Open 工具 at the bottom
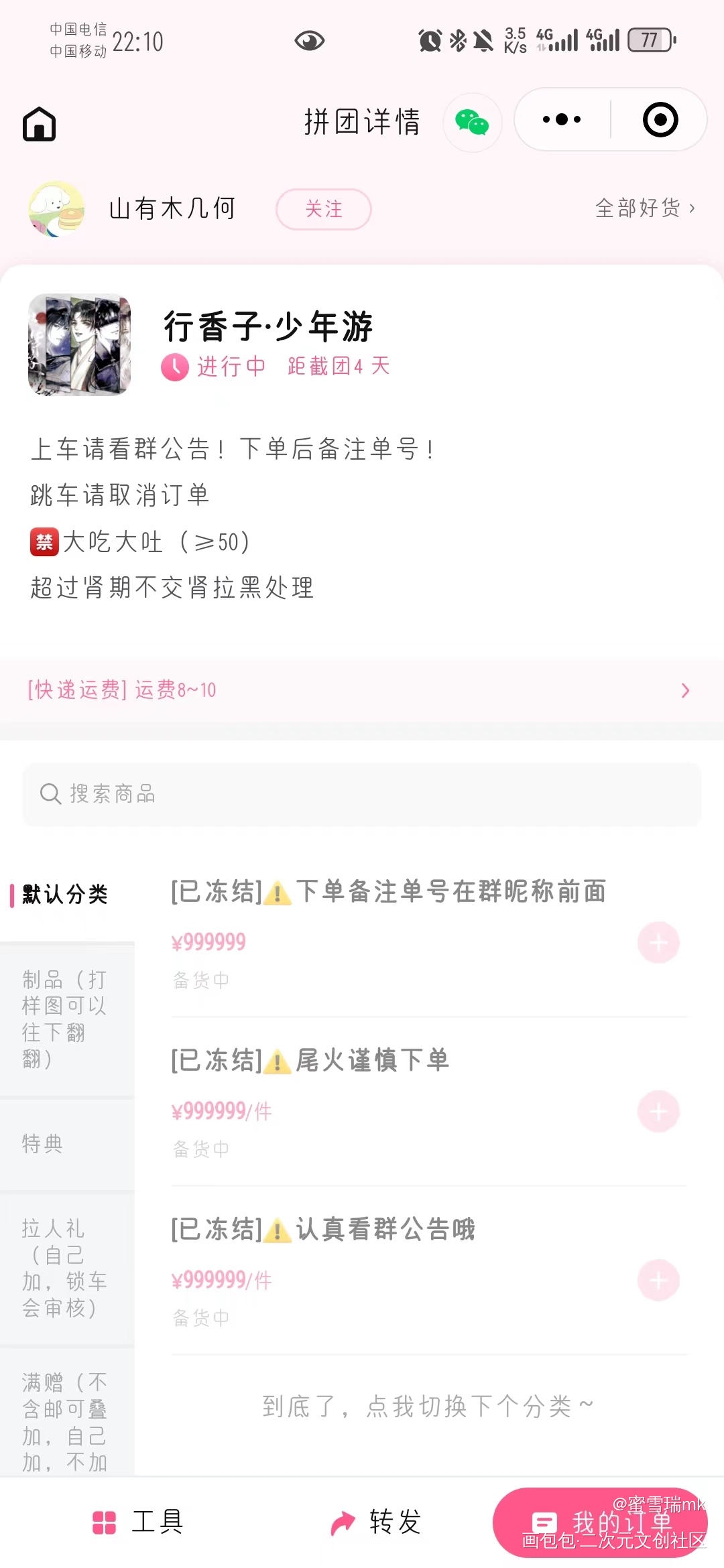The image size is (724, 1568). (138, 1522)
